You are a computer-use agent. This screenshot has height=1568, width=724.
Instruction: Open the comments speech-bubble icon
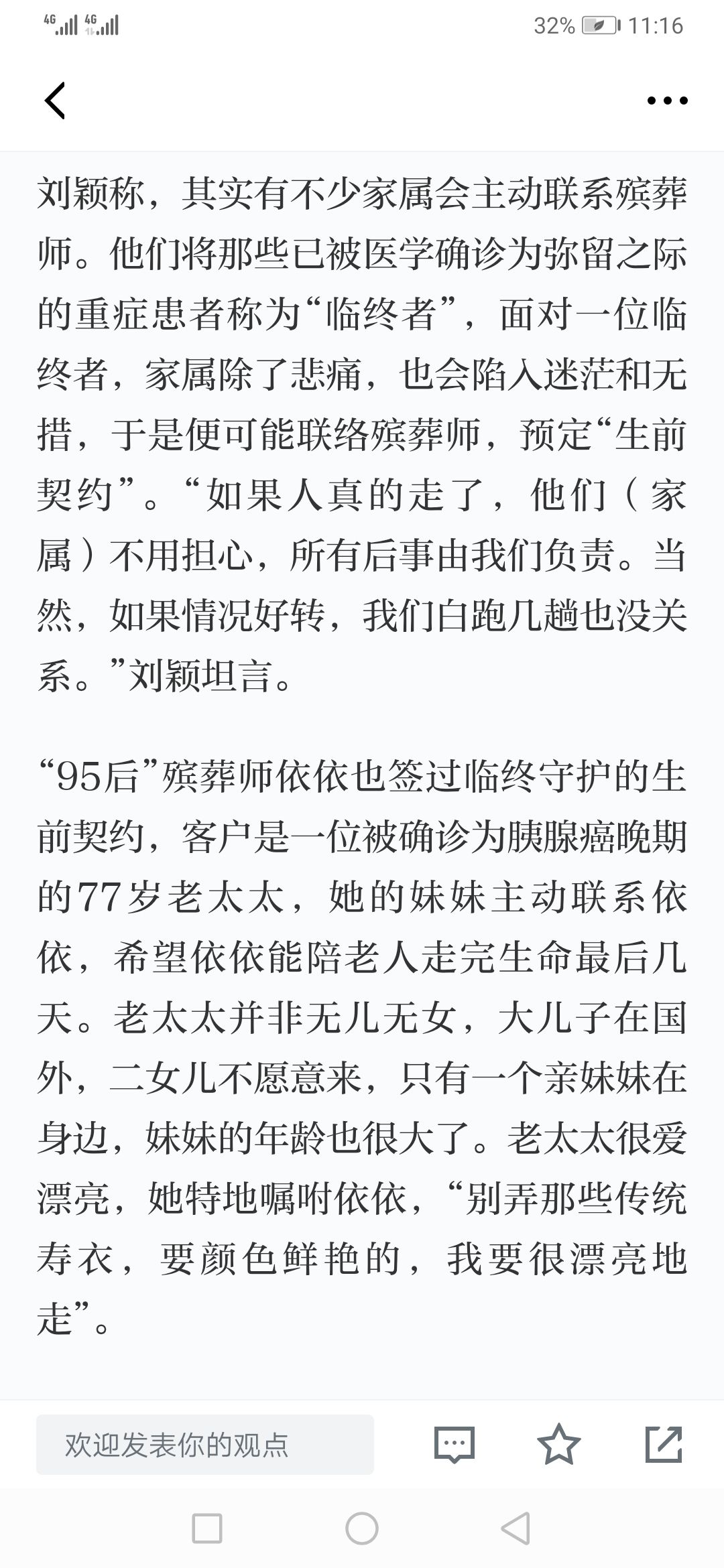point(455,1445)
